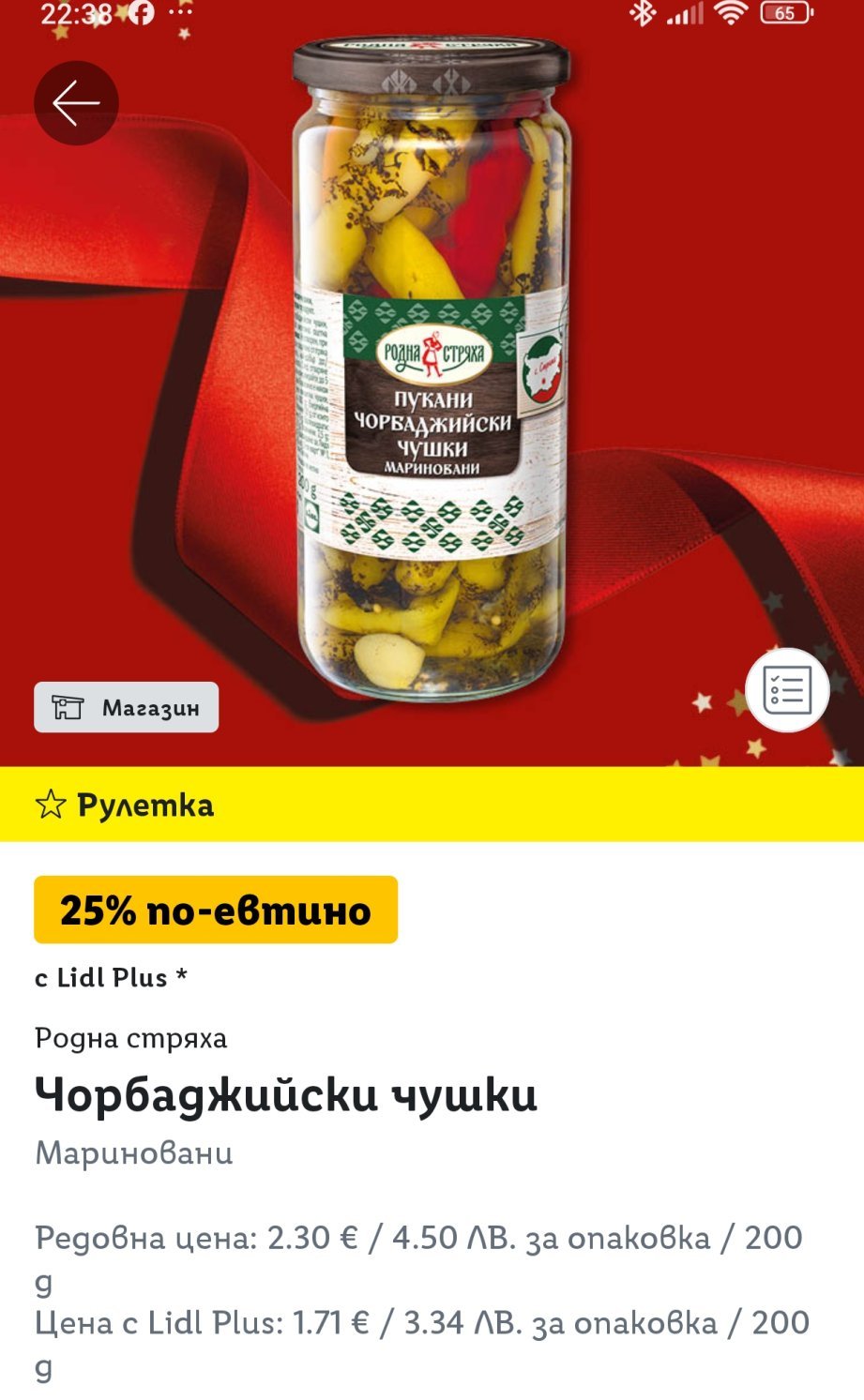Tap the Магазин store chip

(x=127, y=707)
